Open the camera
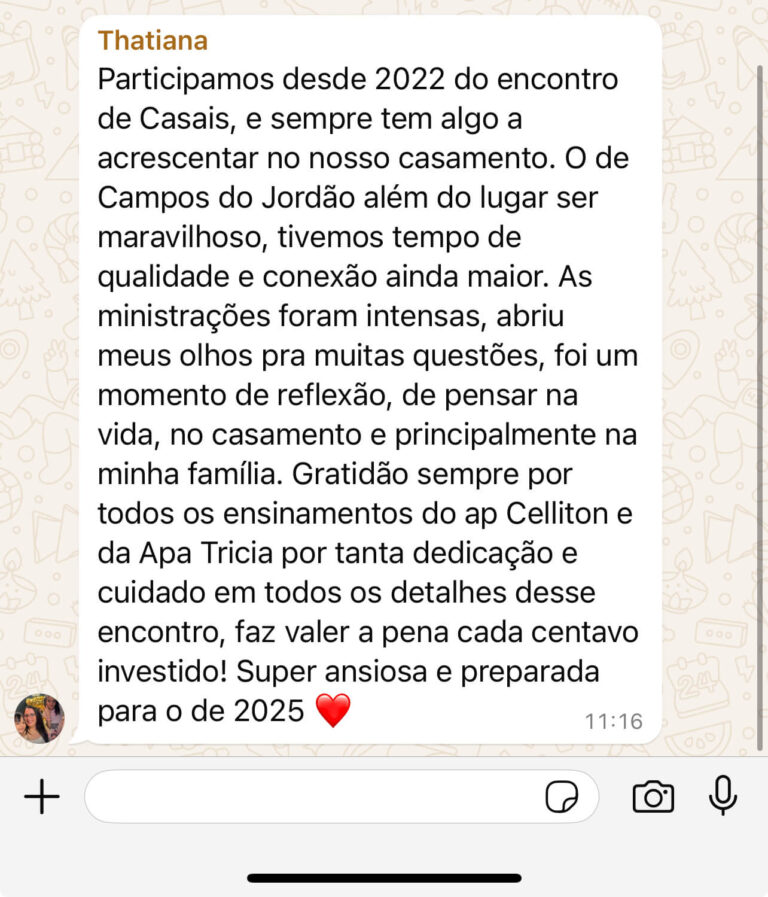This screenshot has width=768, height=897. 653,797
